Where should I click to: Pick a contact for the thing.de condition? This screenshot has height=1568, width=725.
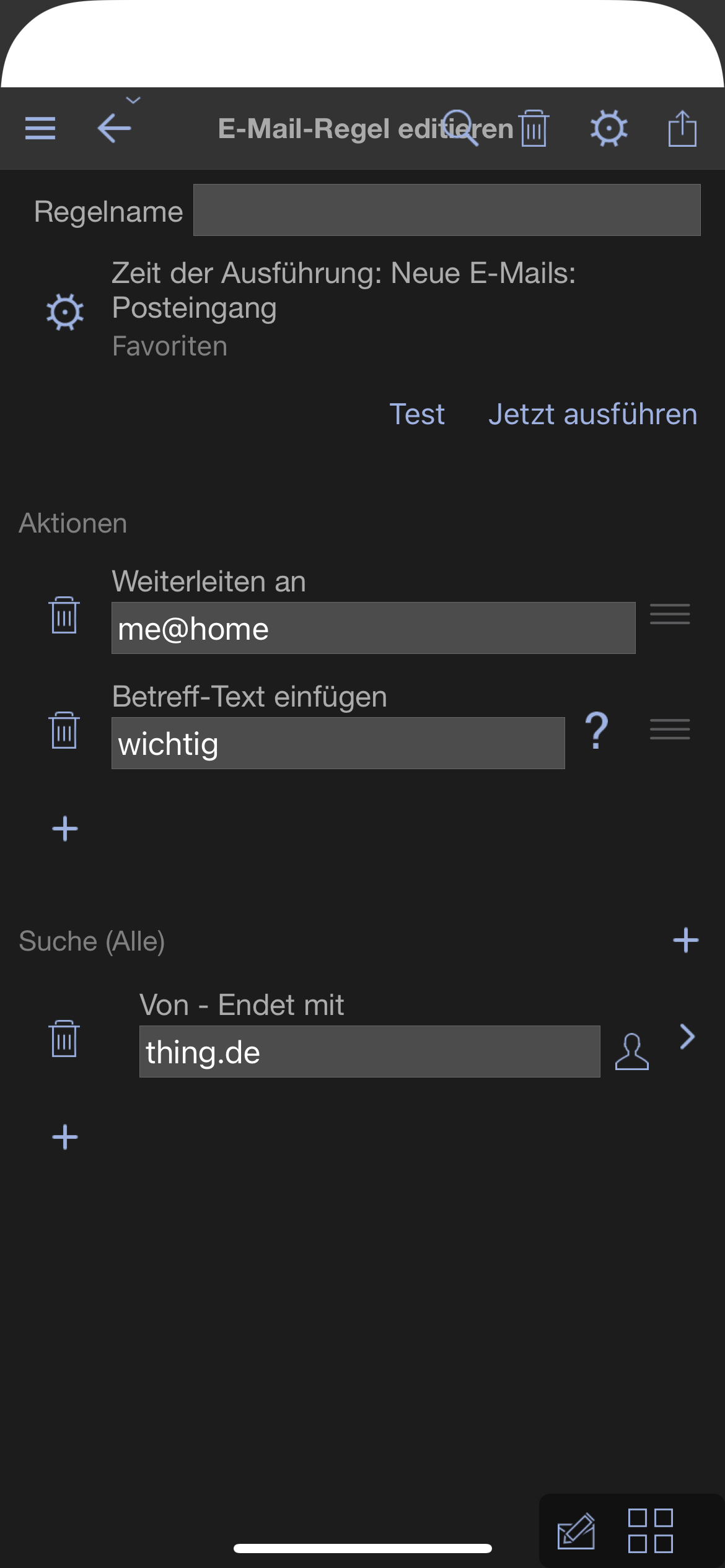pyautogui.click(x=632, y=1052)
